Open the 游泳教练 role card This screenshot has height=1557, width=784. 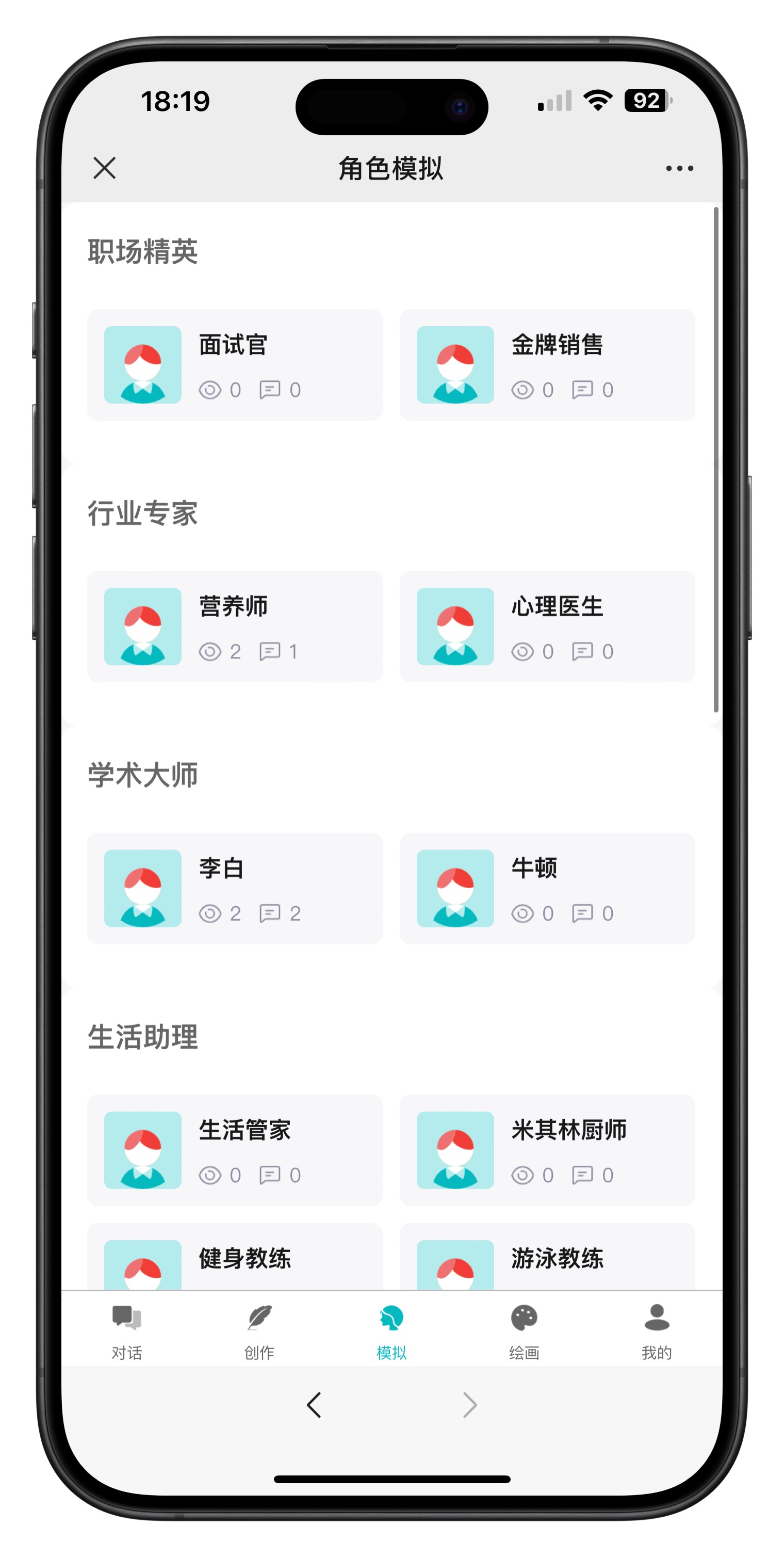coord(547,1257)
